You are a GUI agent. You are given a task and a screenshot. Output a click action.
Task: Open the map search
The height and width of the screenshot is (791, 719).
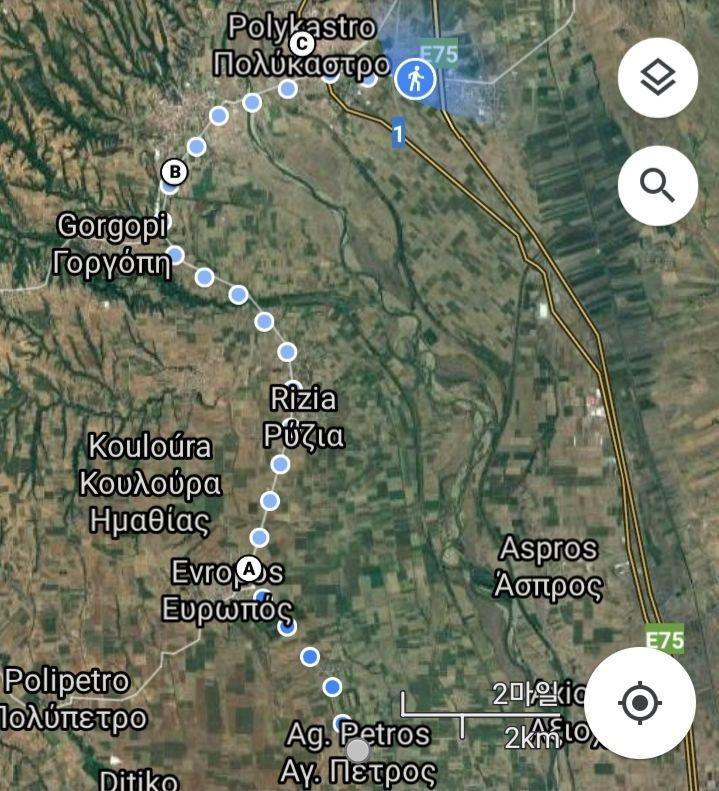(657, 185)
